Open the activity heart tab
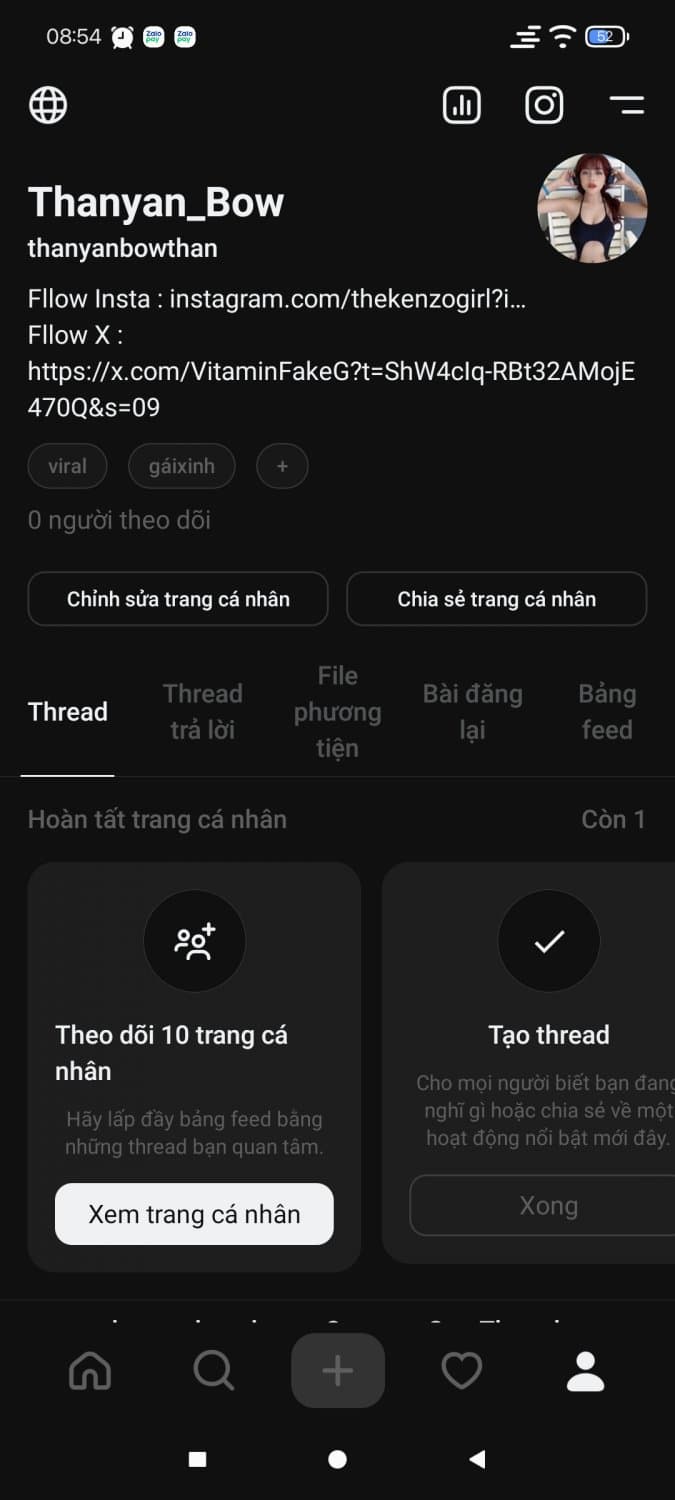675x1500 pixels. coord(462,1371)
